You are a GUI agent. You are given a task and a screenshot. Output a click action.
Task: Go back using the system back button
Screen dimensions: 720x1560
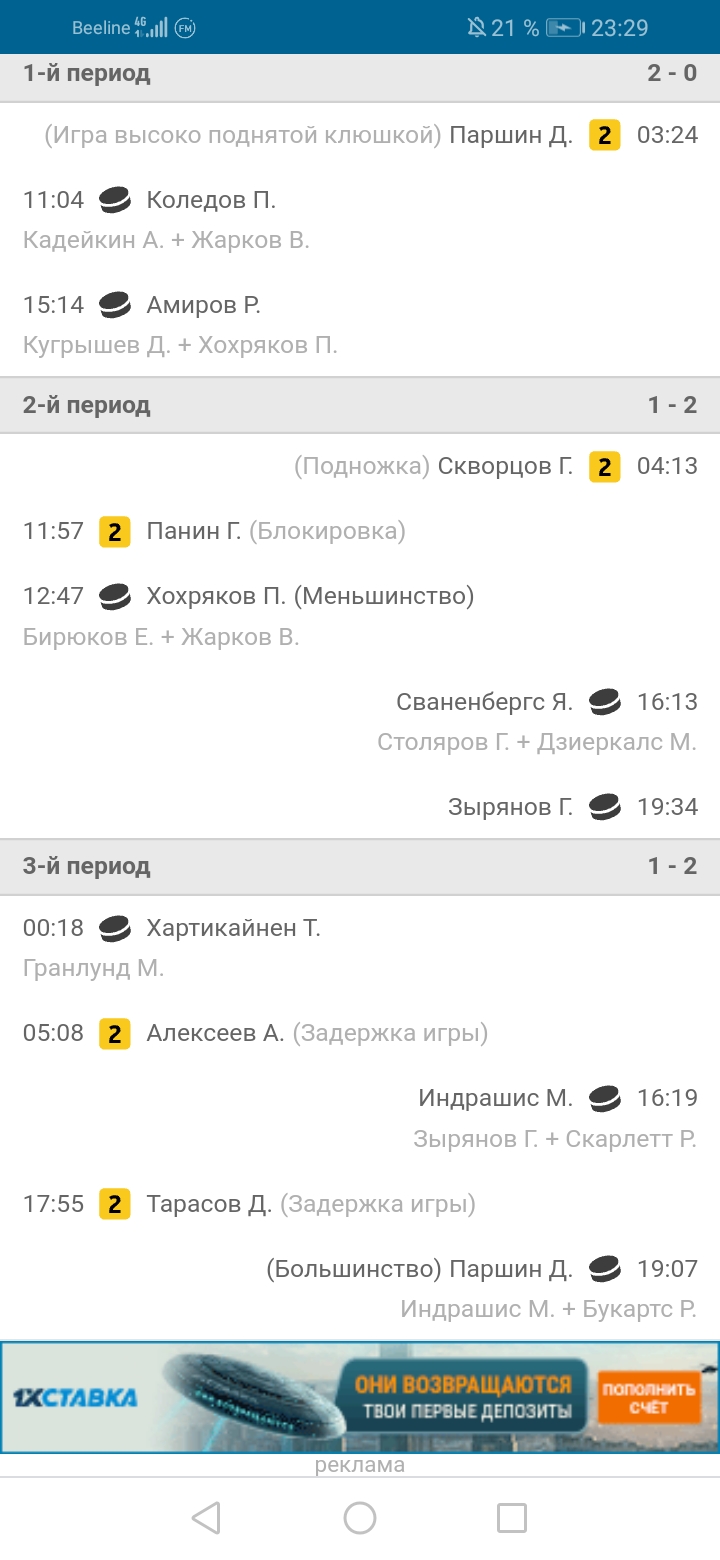206,1518
